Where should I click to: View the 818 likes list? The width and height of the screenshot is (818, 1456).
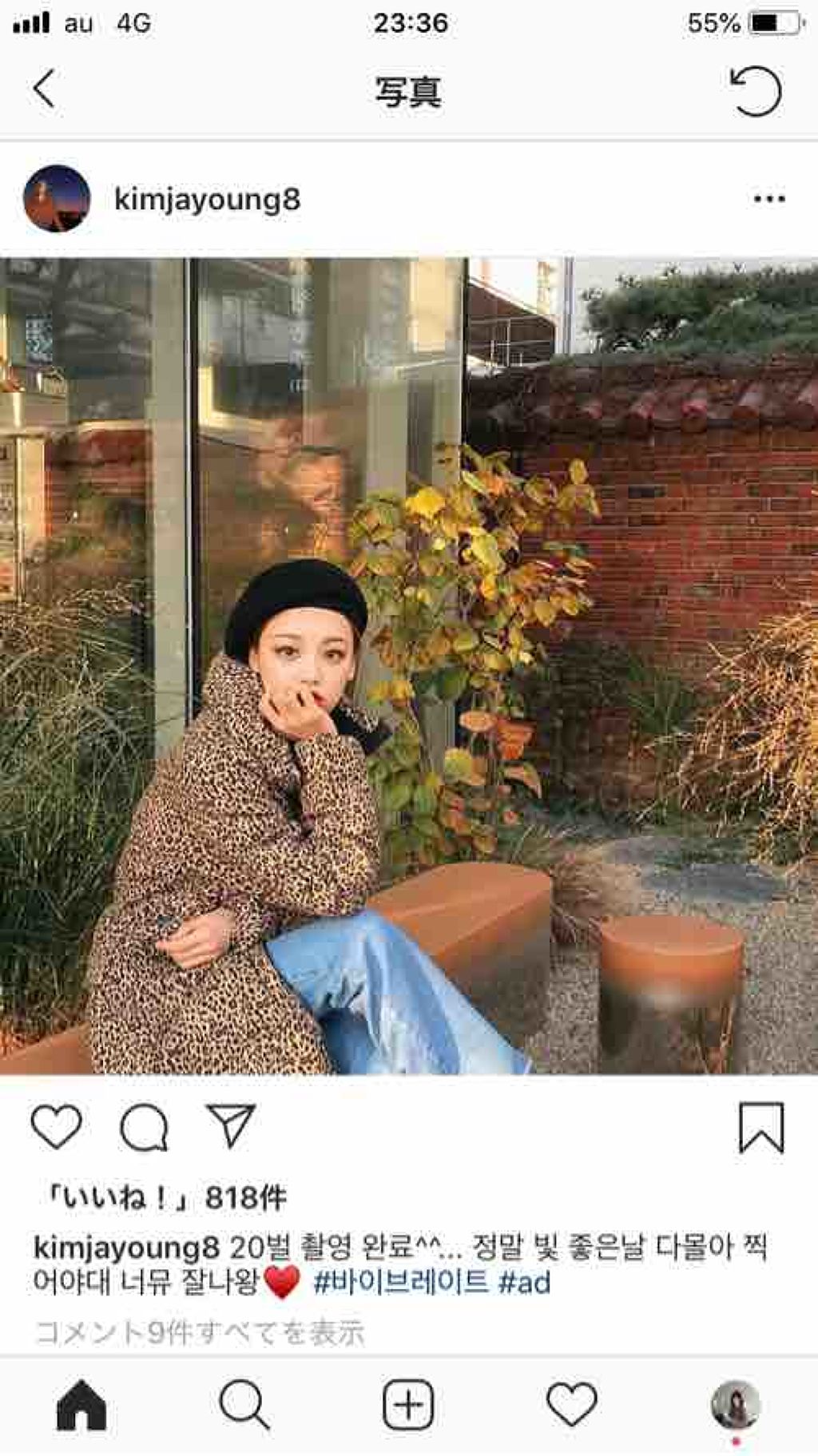165,1197
